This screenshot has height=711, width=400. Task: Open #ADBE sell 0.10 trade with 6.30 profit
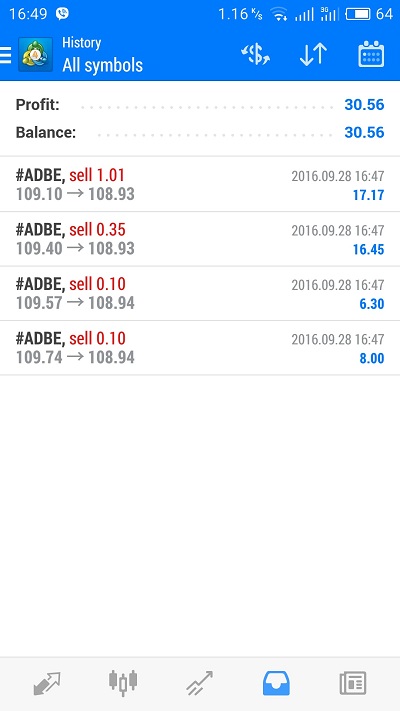200,293
